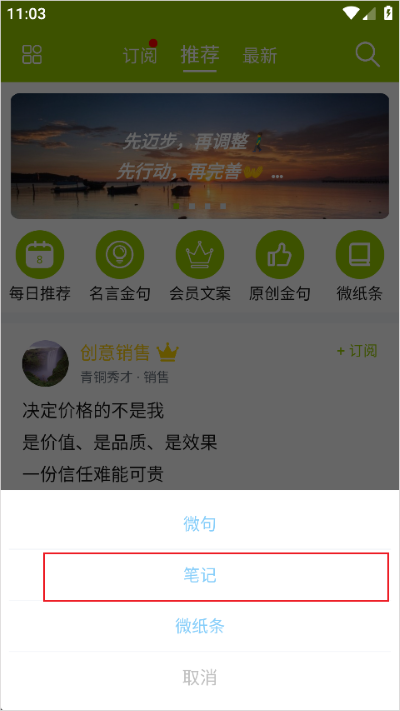
Task: Dismiss the sheet with 取消
Action: tap(200, 677)
